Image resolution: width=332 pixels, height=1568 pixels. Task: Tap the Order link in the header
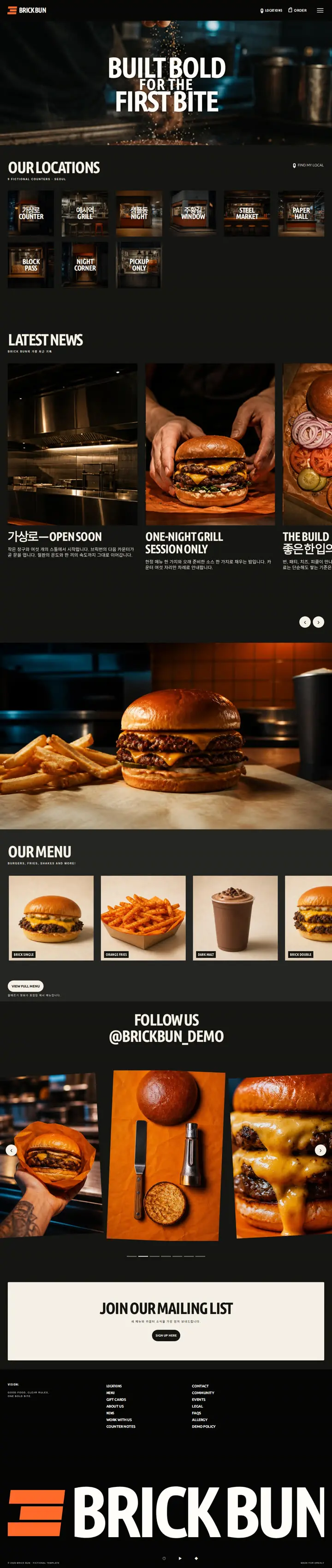[297, 10]
